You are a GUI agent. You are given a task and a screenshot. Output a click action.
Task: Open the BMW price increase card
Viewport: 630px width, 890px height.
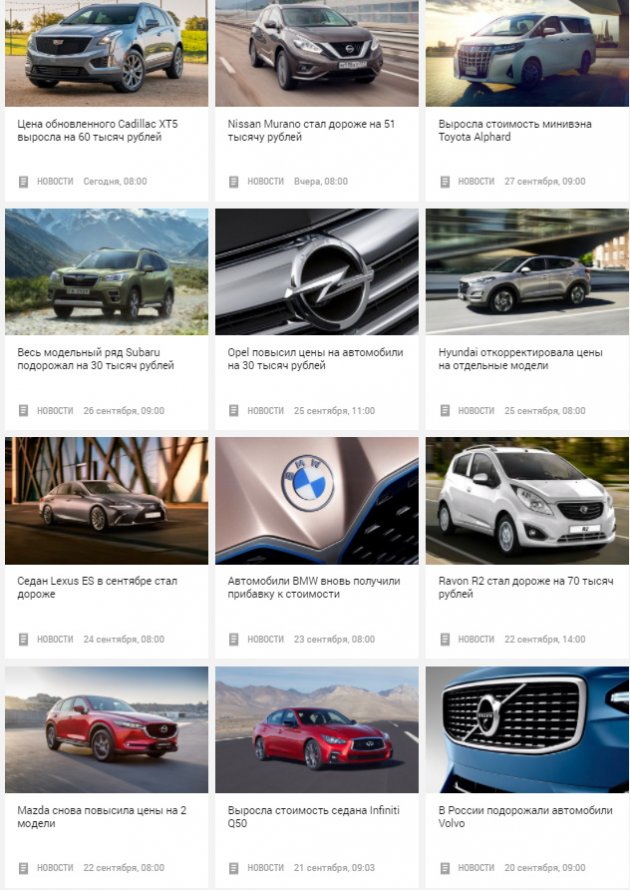(313, 587)
